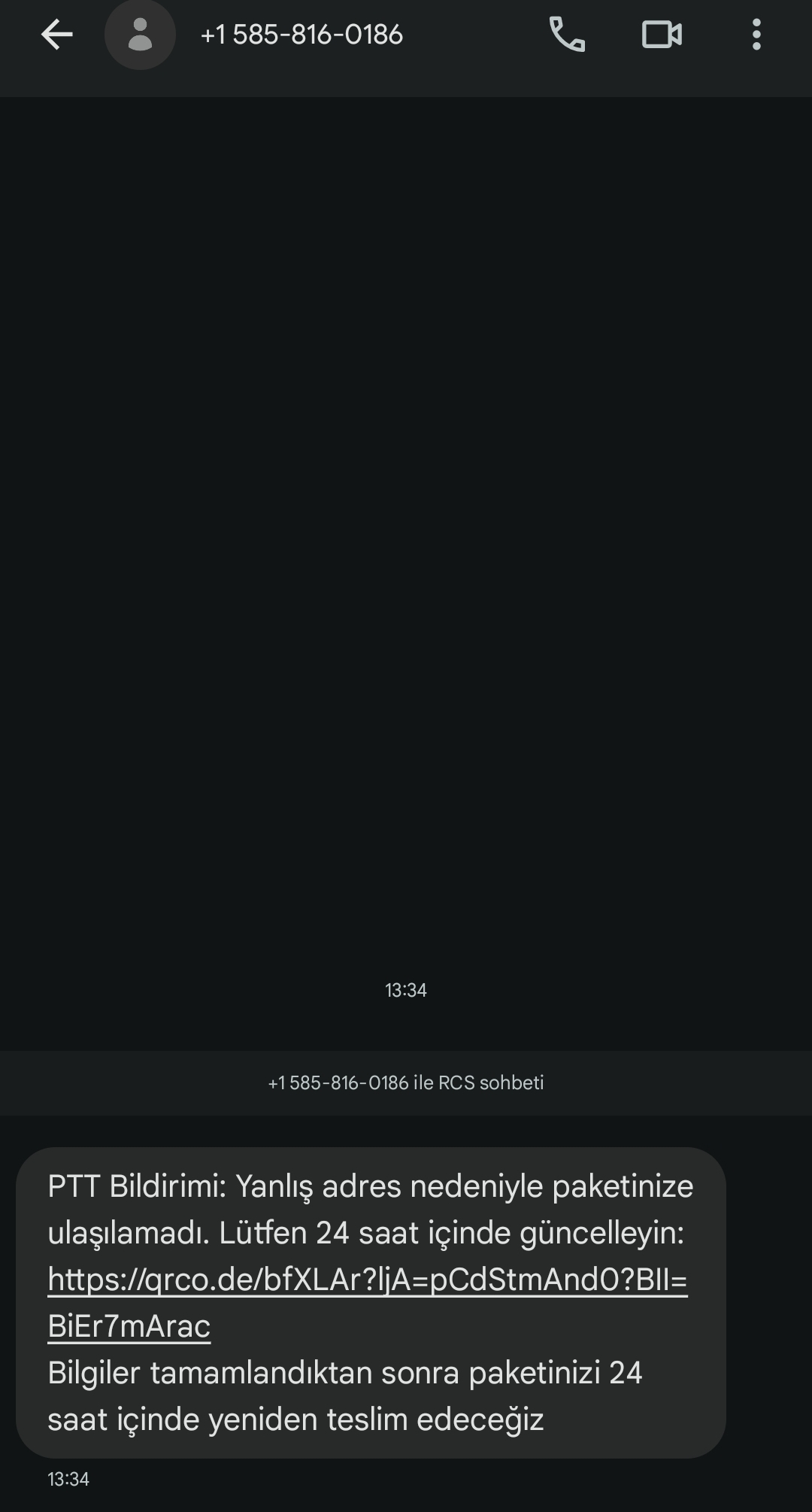Open contact details for +1 585-816-0186
Screen dimensions: 812x1512
(301, 35)
